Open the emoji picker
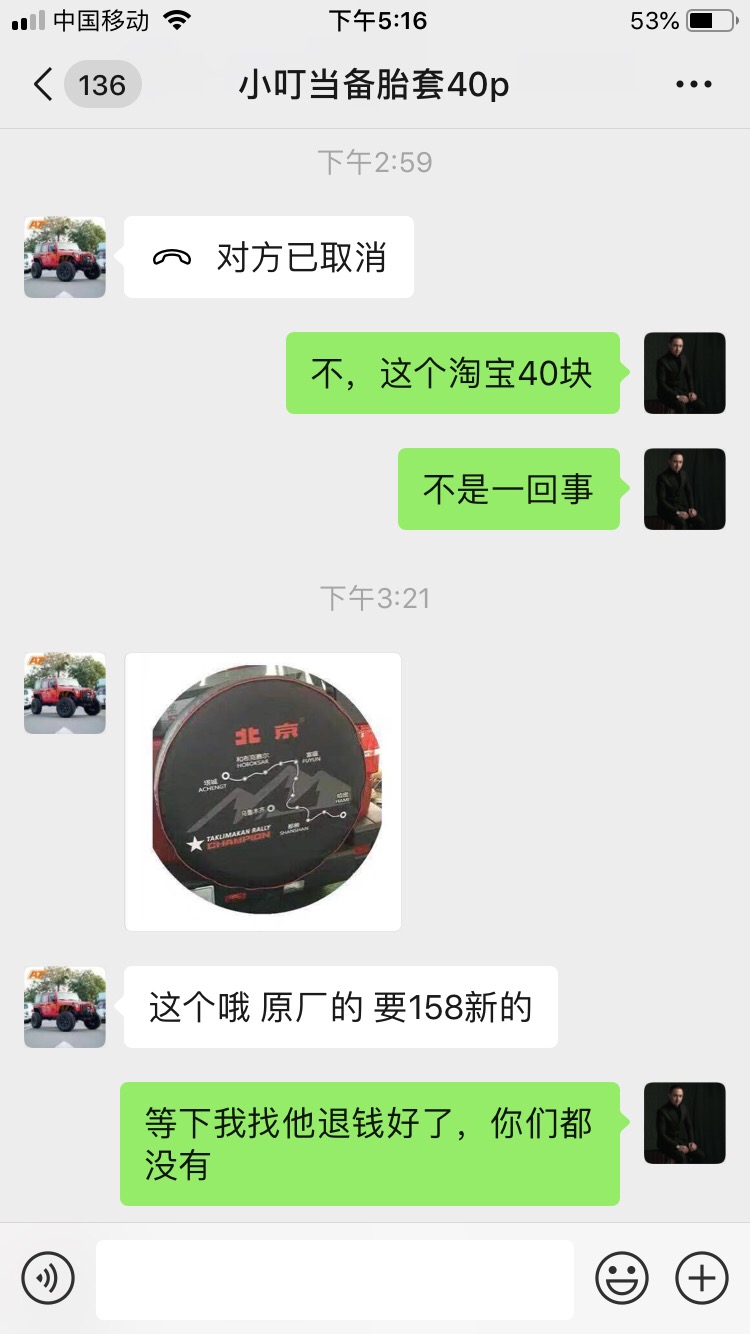Screen dimensions: 750x1334 pyautogui.click(x=622, y=1278)
